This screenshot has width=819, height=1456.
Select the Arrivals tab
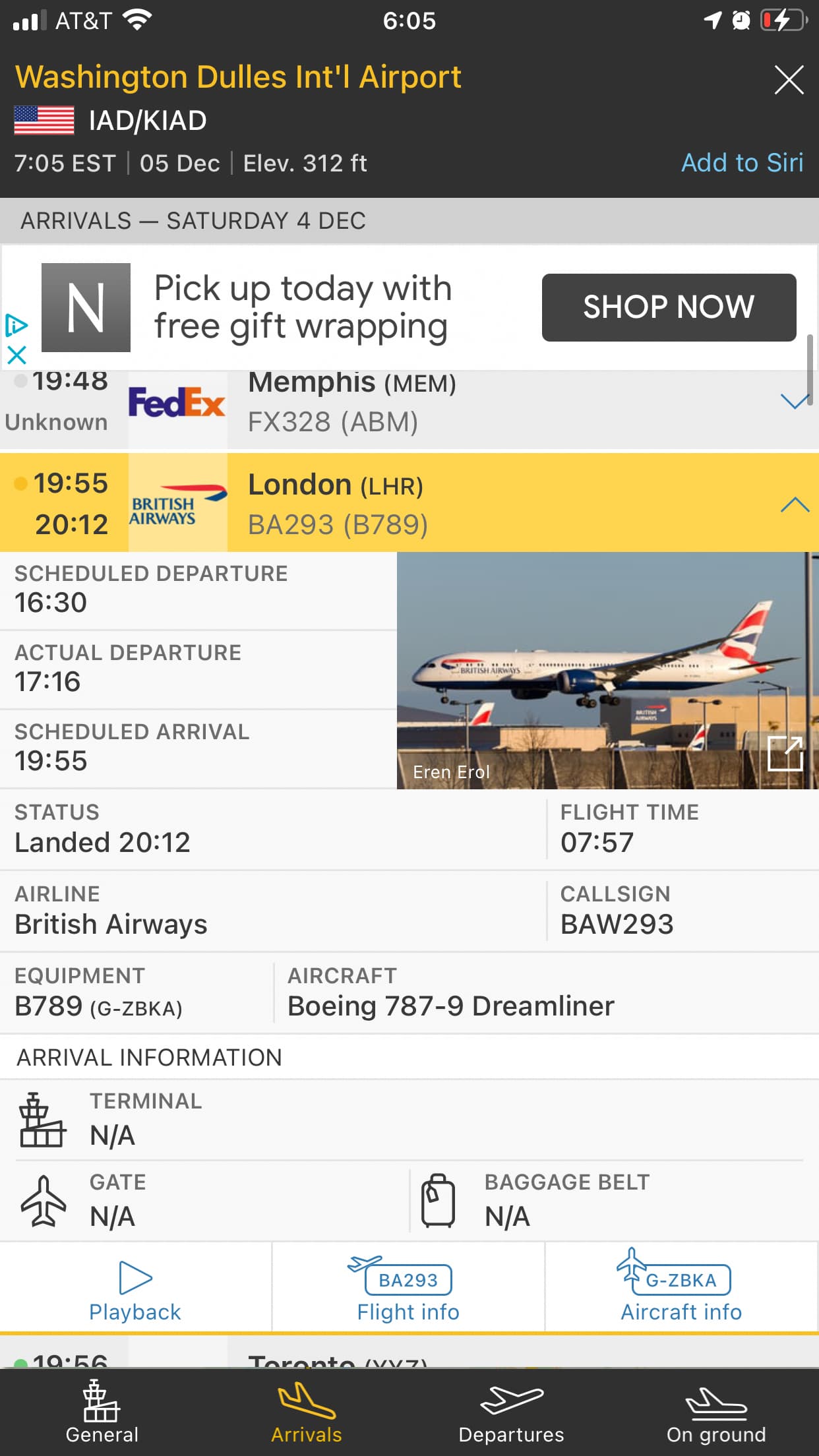pos(307,1412)
